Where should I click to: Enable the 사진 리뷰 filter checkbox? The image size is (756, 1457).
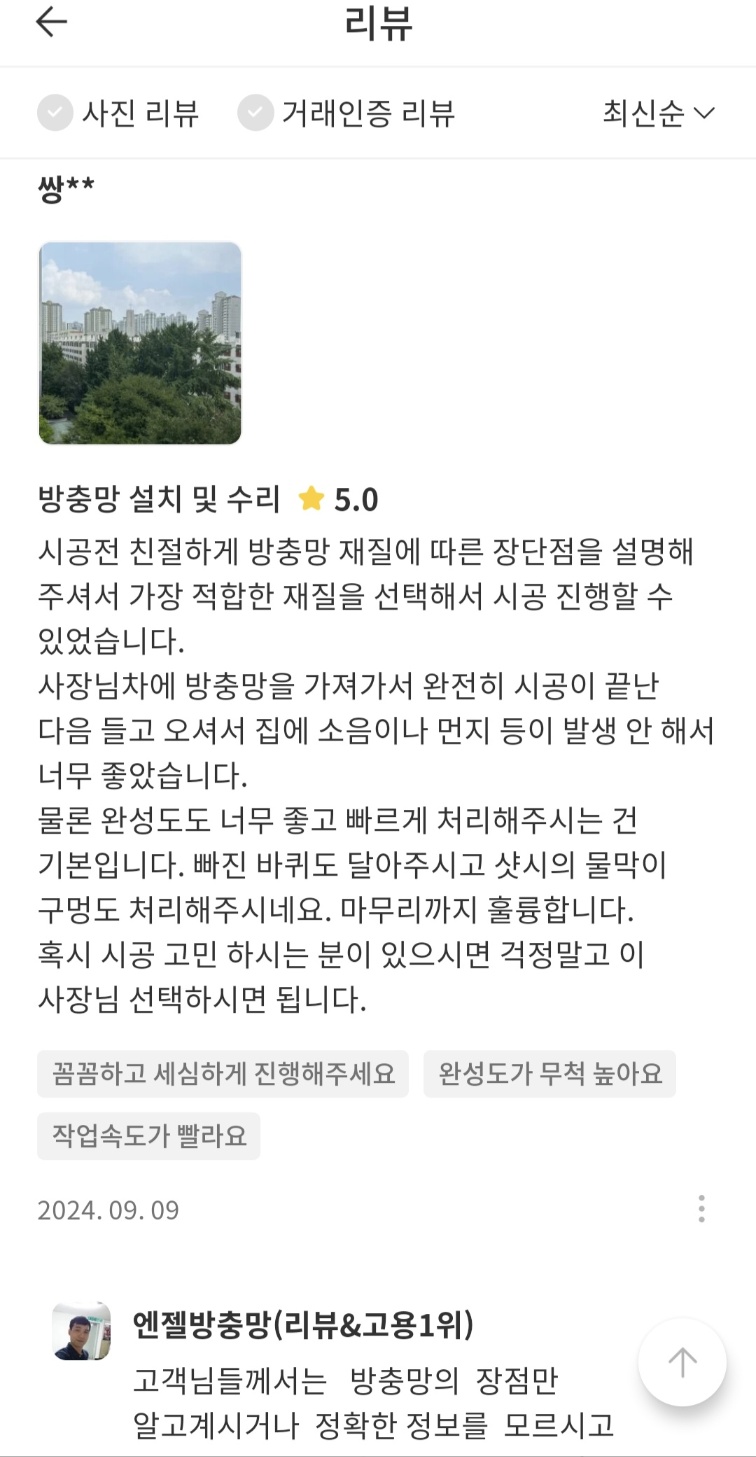tap(55, 113)
